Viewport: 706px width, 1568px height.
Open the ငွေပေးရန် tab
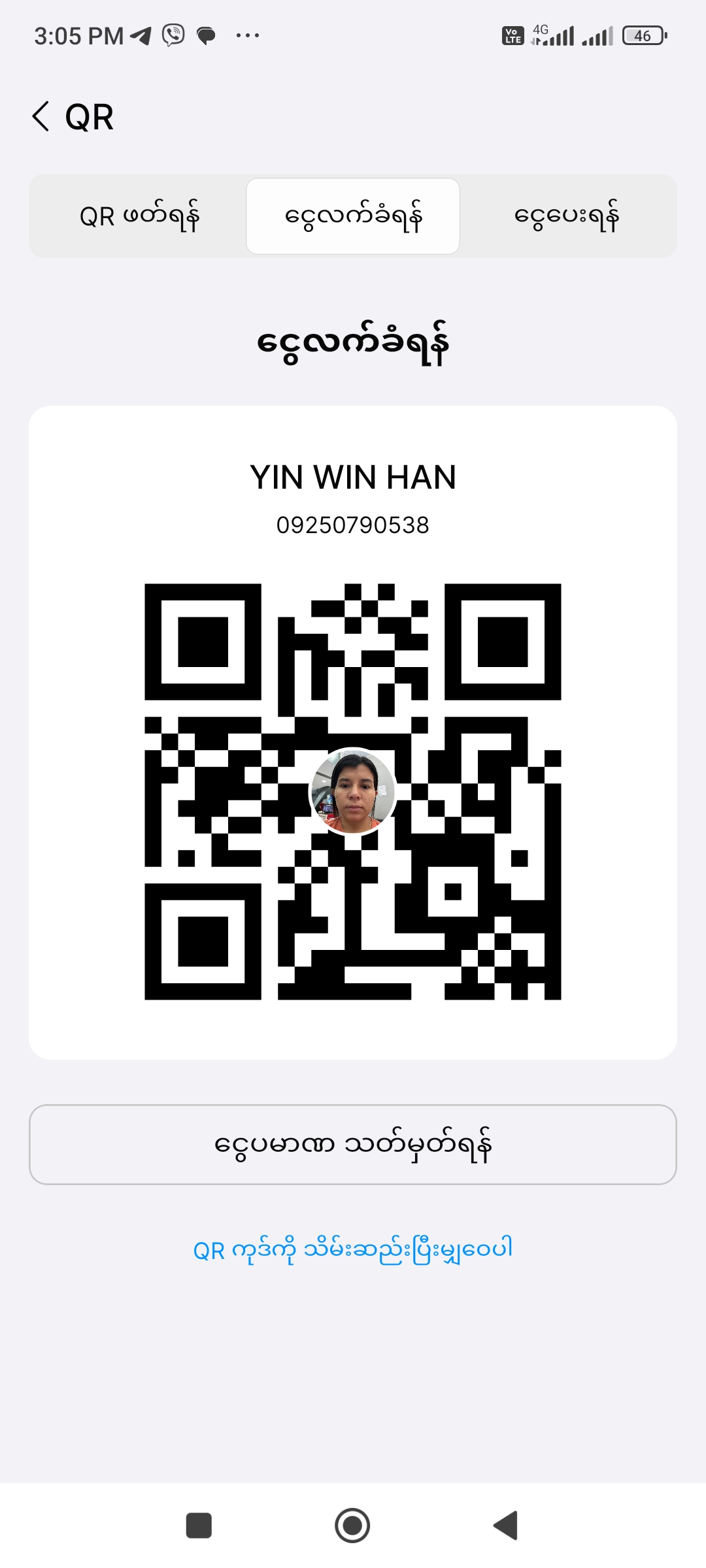567,216
